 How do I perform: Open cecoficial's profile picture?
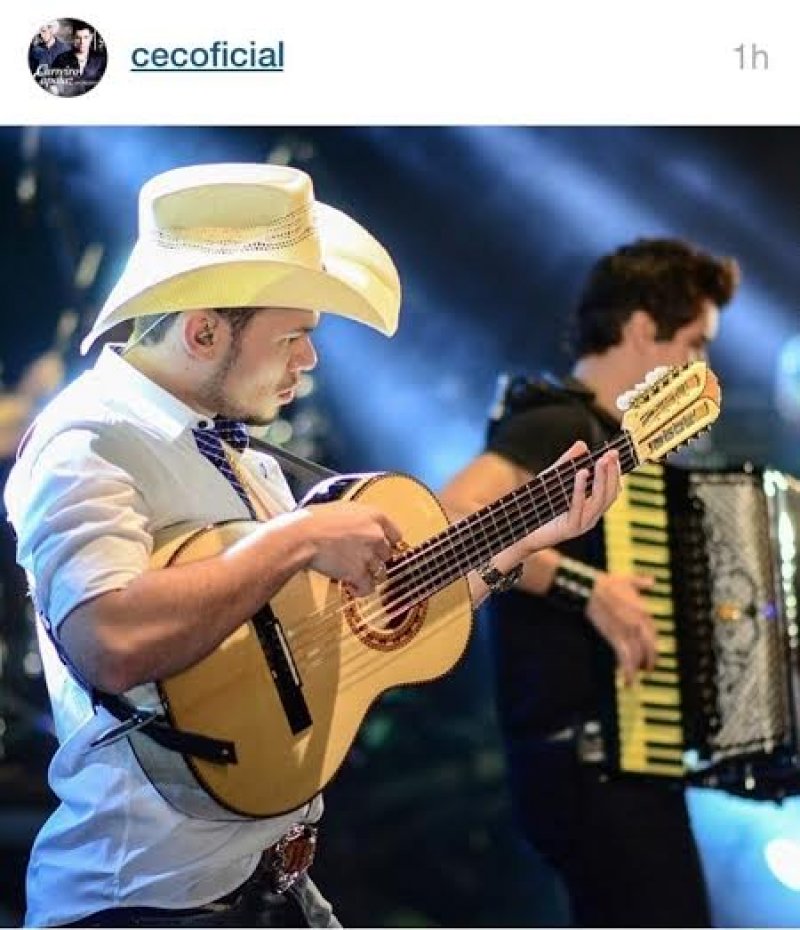67,57
